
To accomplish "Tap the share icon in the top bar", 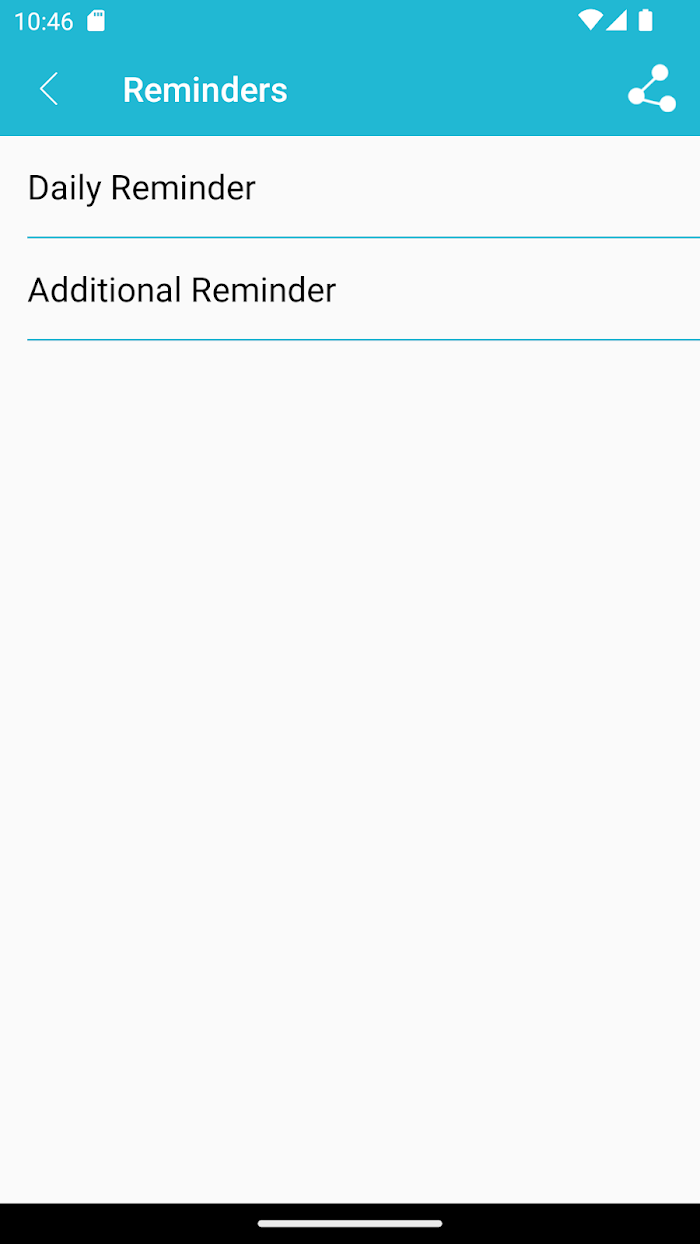I will [652, 89].
